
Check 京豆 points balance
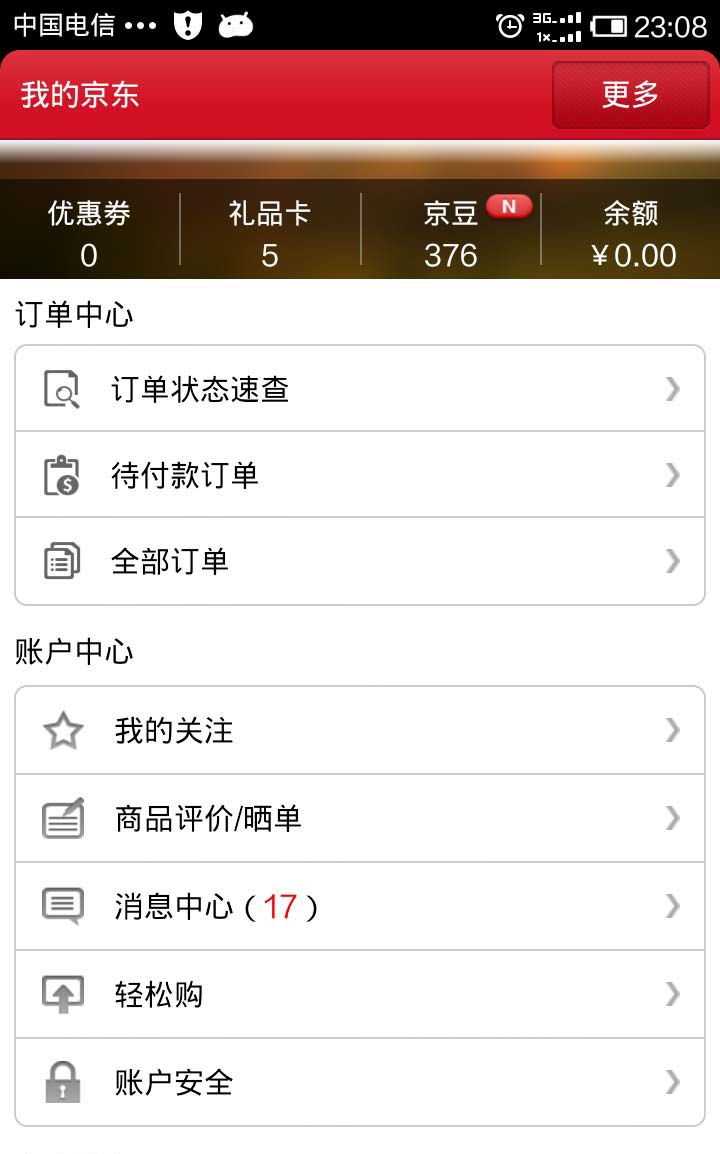pyautogui.click(x=451, y=234)
